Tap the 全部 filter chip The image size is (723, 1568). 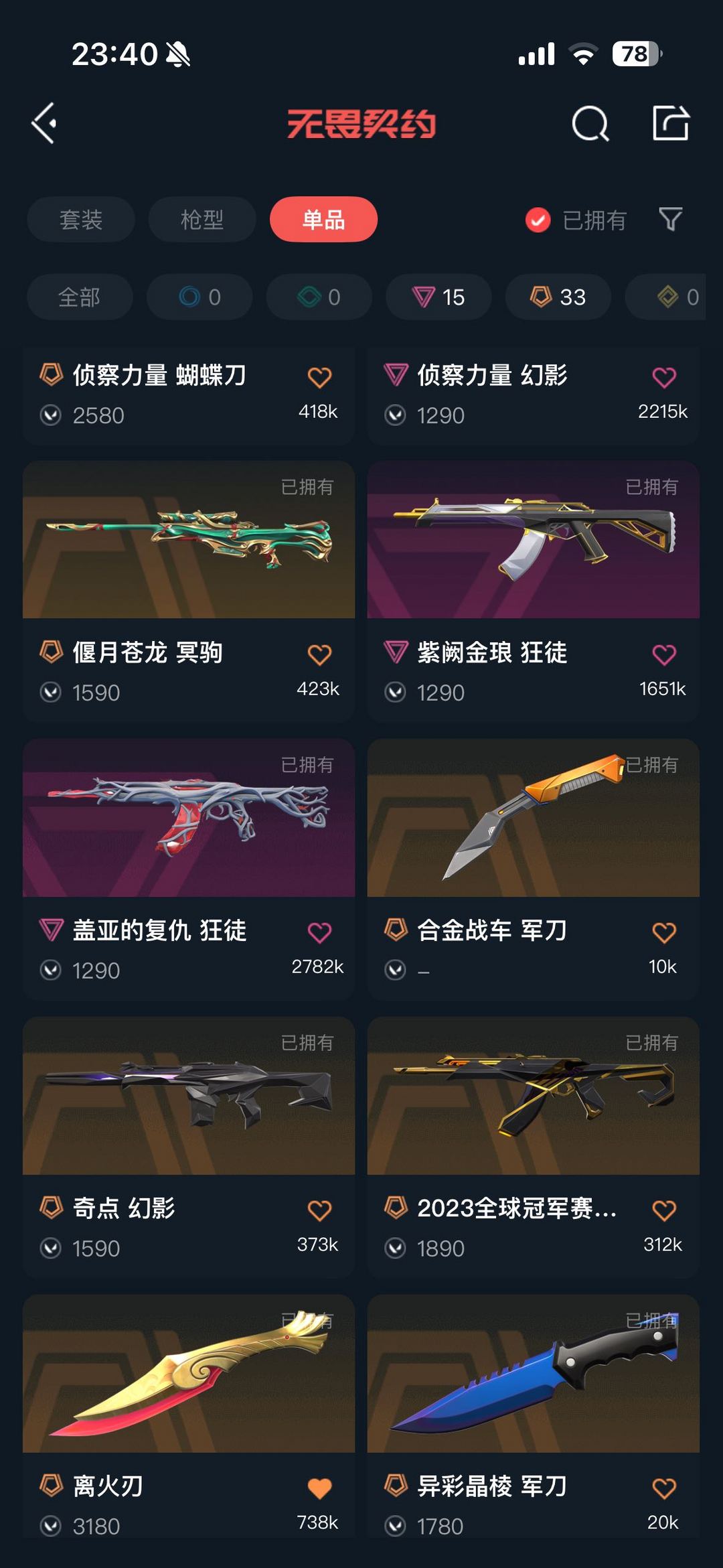pos(79,297)
